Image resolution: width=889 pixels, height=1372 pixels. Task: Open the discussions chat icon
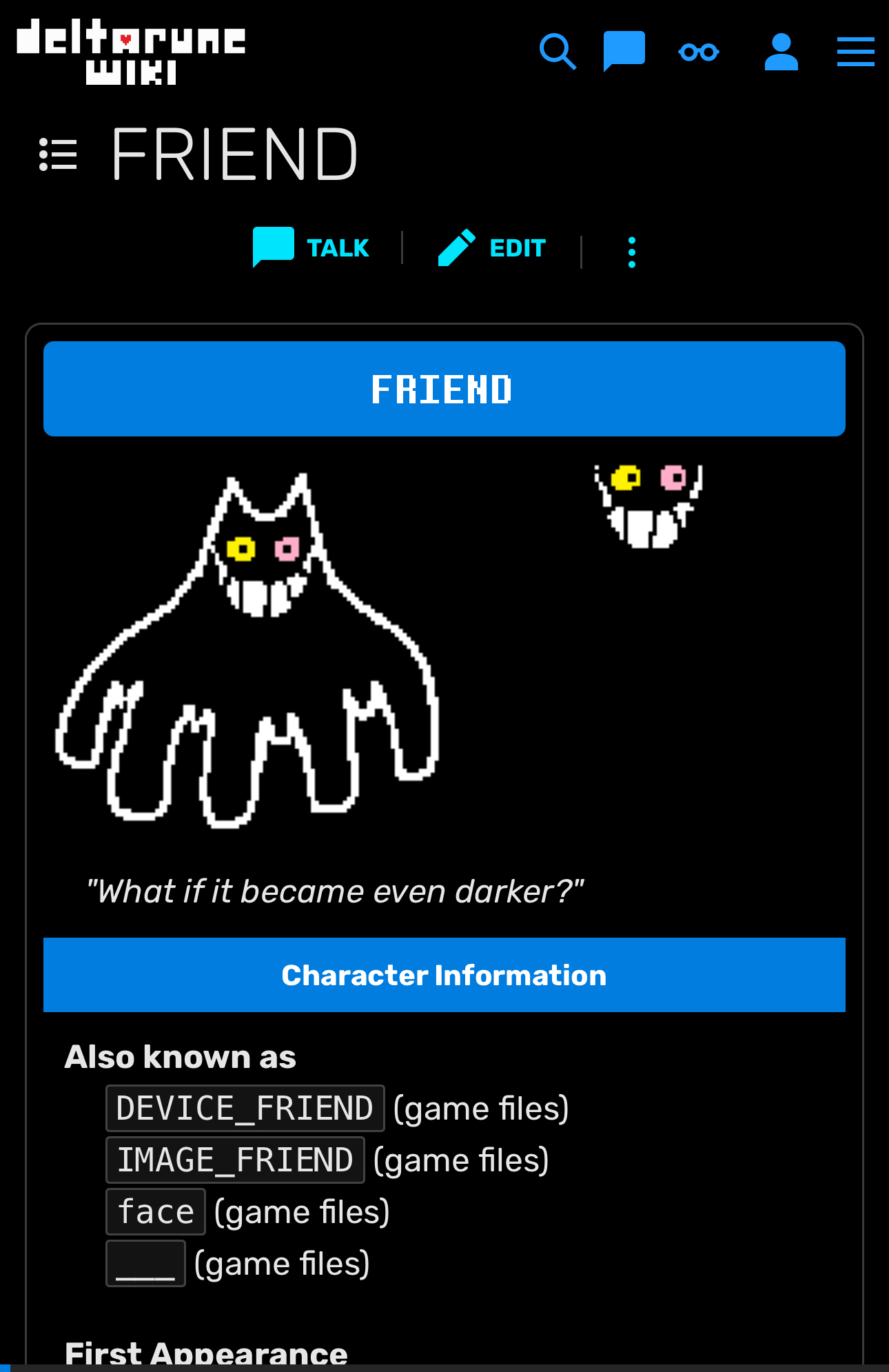pos(624,52)
